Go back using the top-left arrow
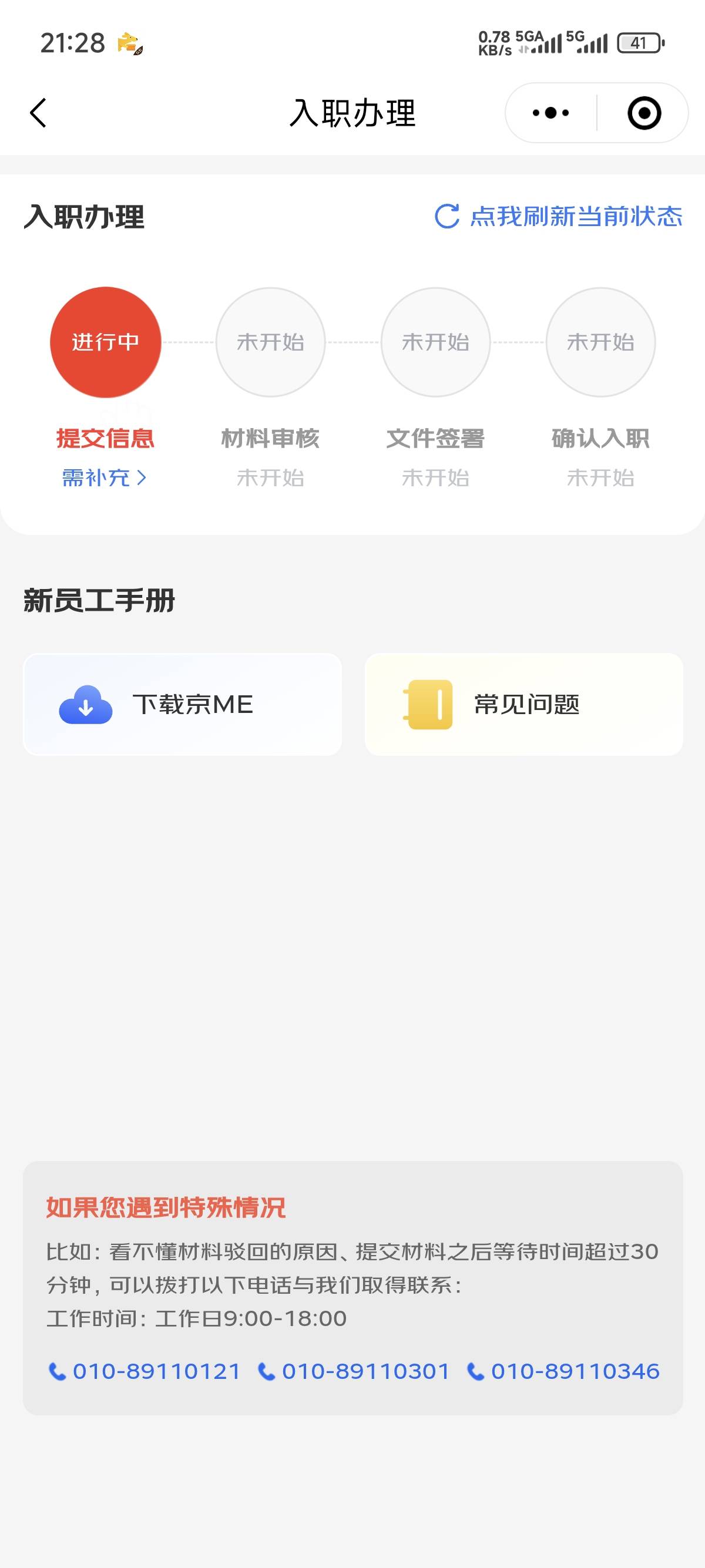This screenshot has width=705, height=1568. (38, 113)
